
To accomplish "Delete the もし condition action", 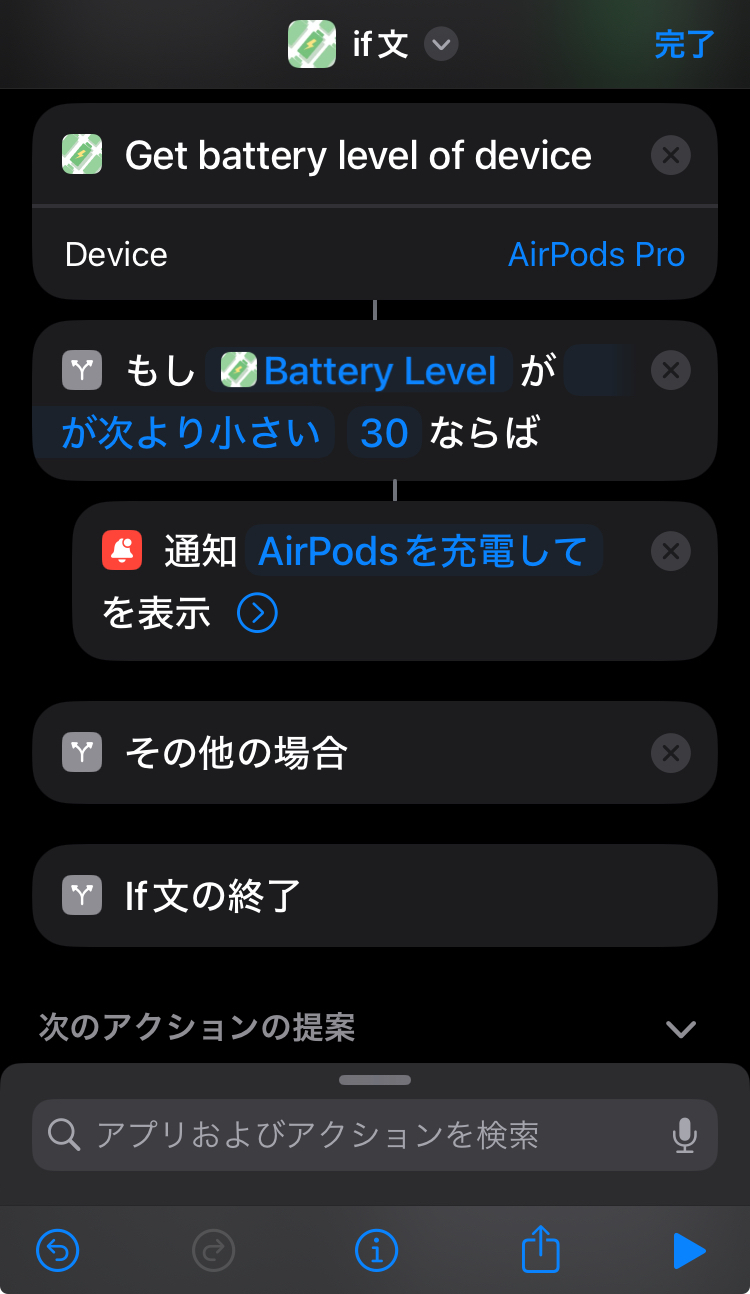I will pyautogui.click(x=671, y=371).
